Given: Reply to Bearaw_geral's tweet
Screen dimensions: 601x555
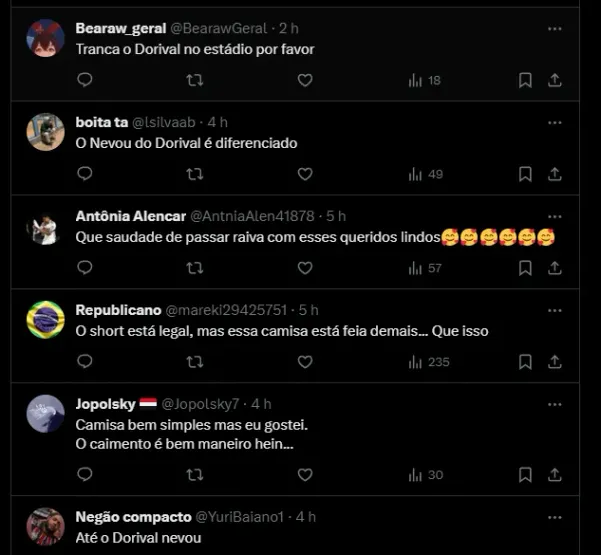Looking at the screenshot, I should 85,80.
